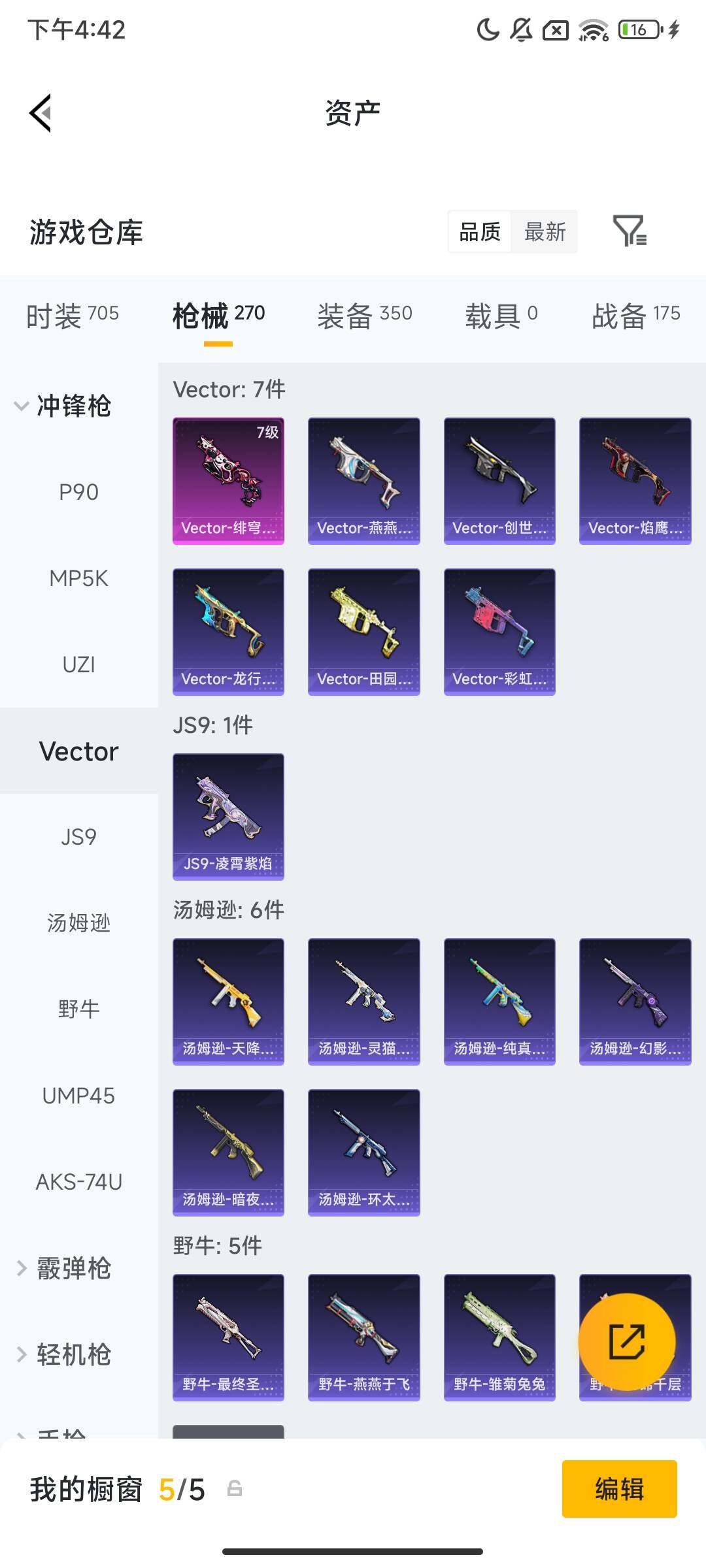Expand the 霰弹枪 category
This screenshot has height=1568, width=706.
coord(72,1268)
